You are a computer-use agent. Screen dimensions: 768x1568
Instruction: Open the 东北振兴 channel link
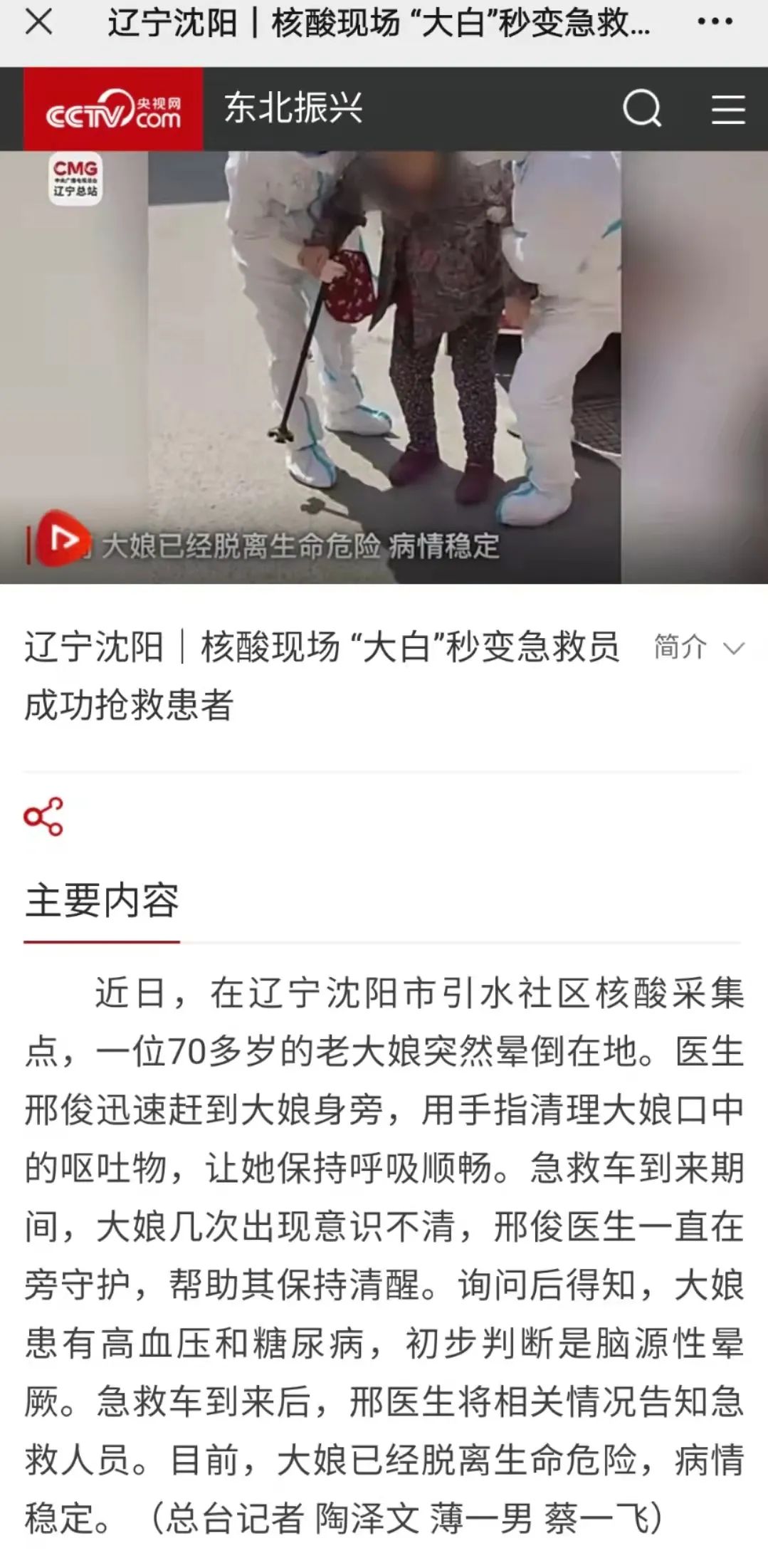tap(293, 109)
